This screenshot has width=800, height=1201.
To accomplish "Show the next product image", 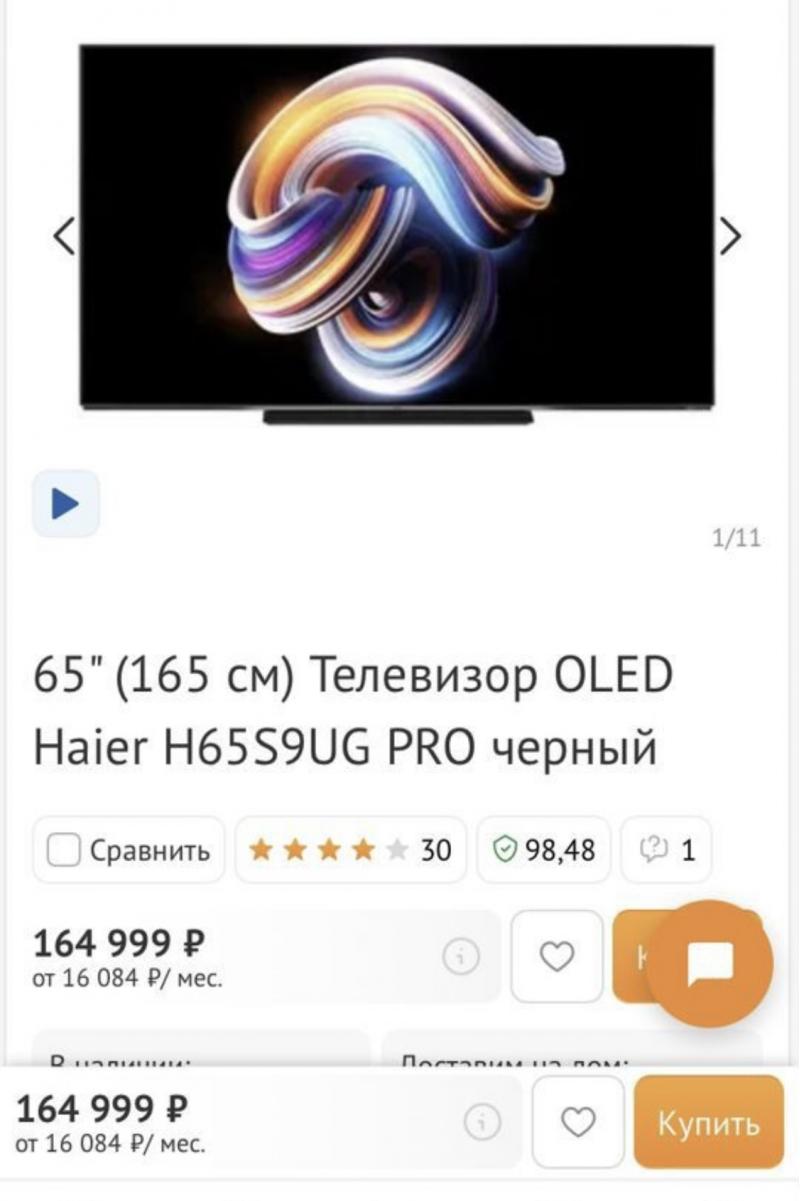I will tap(731, 236).
